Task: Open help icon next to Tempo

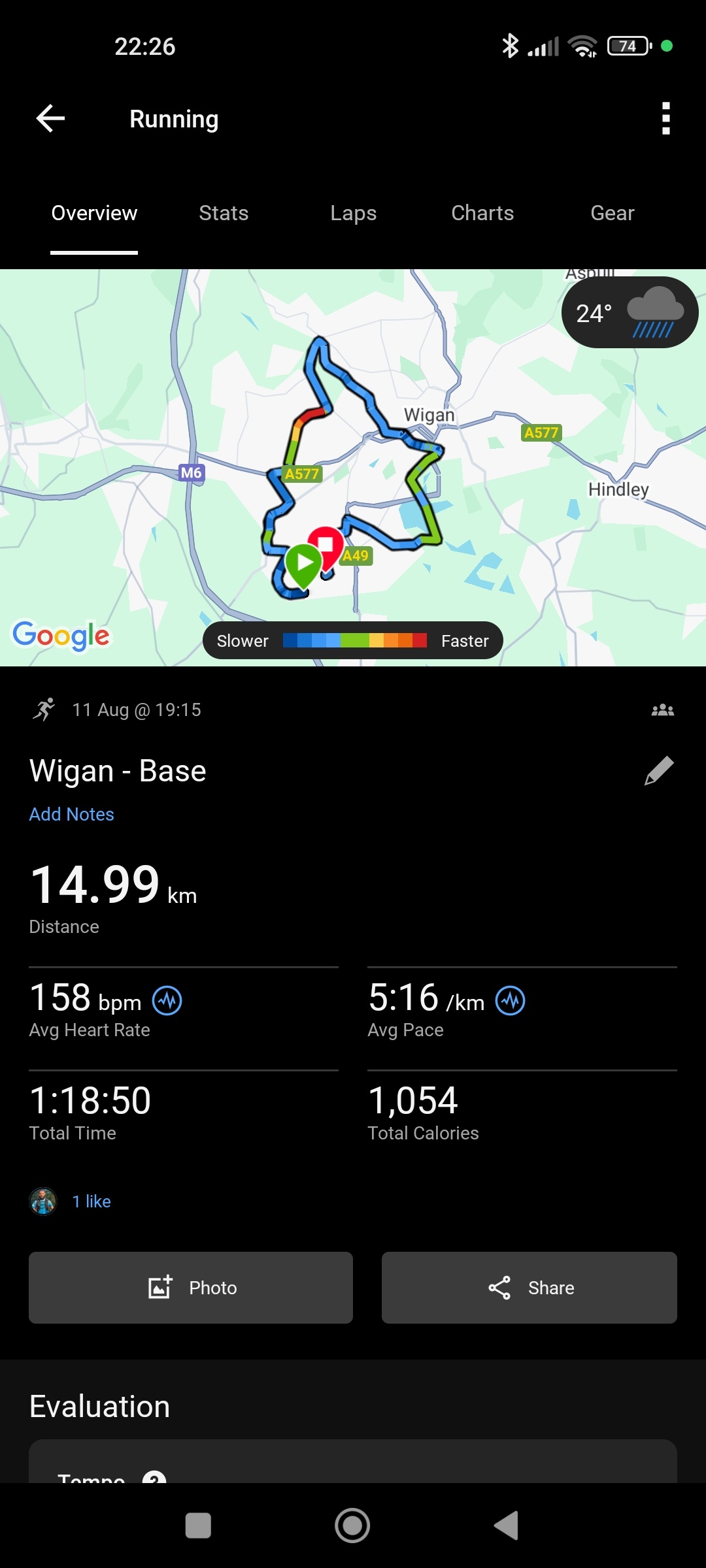Action: click(154, 1478)
